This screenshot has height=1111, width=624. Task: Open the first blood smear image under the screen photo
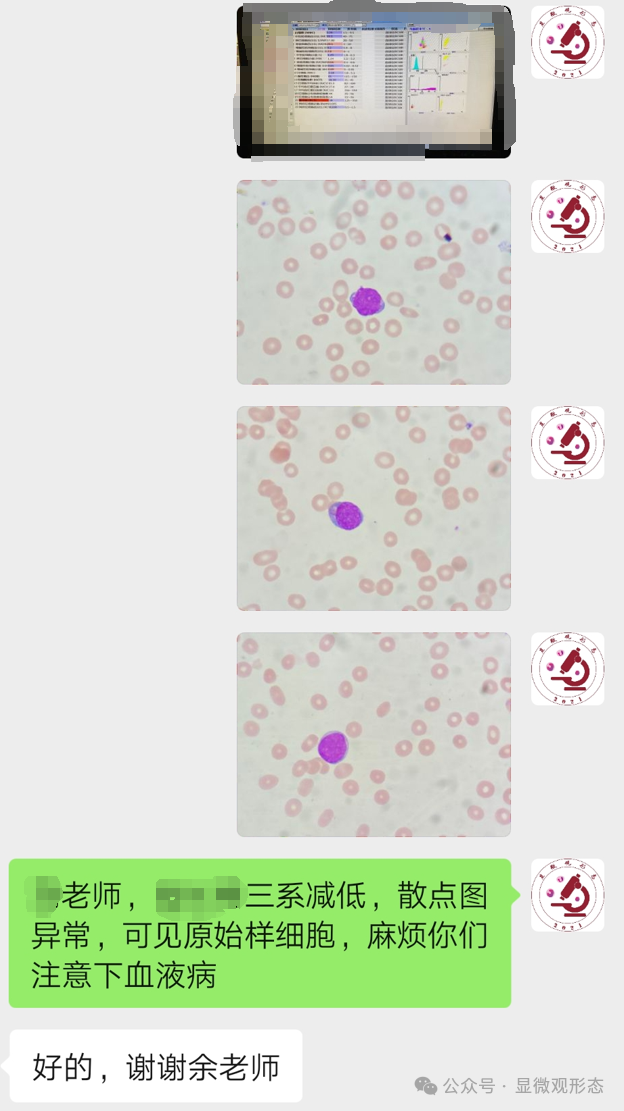373,282
